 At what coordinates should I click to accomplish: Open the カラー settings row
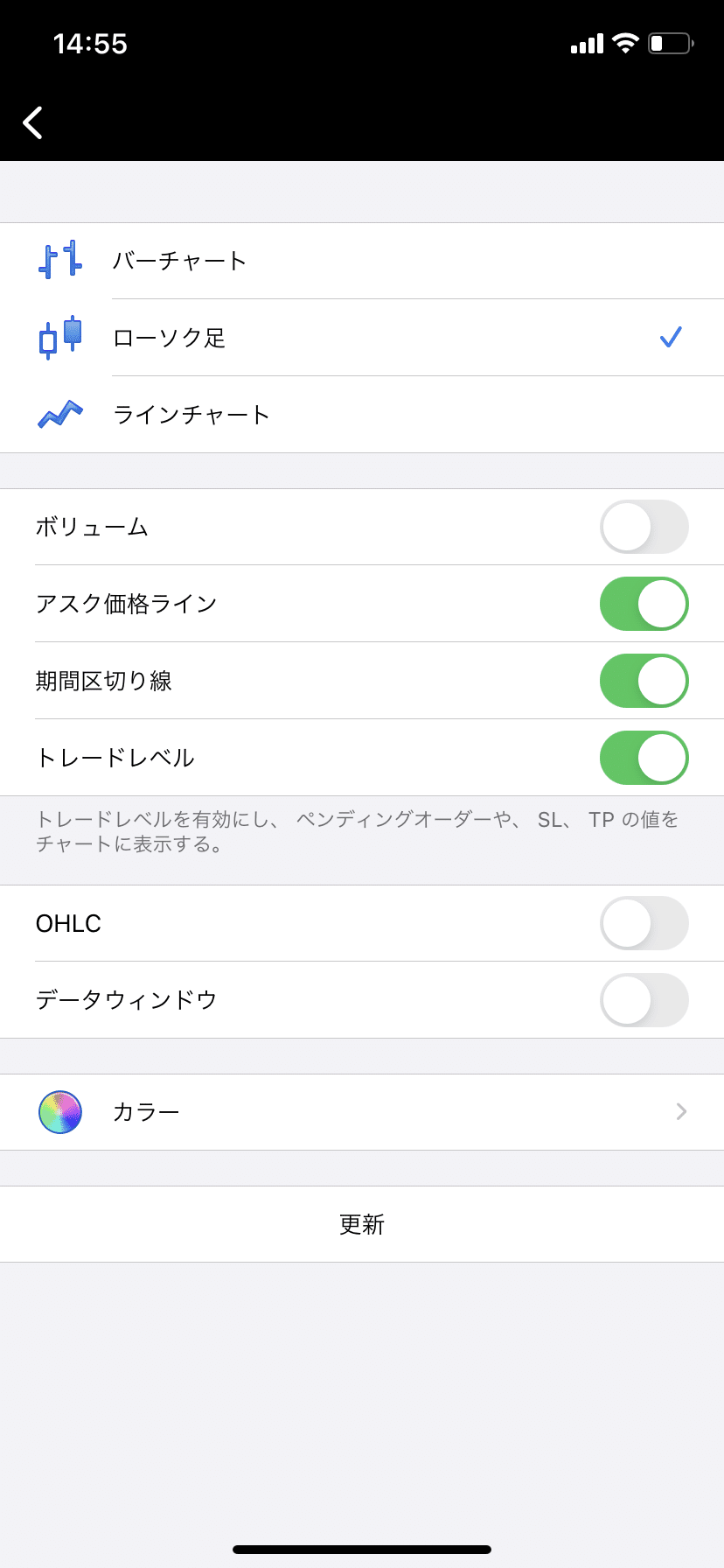pos(362,1112)
